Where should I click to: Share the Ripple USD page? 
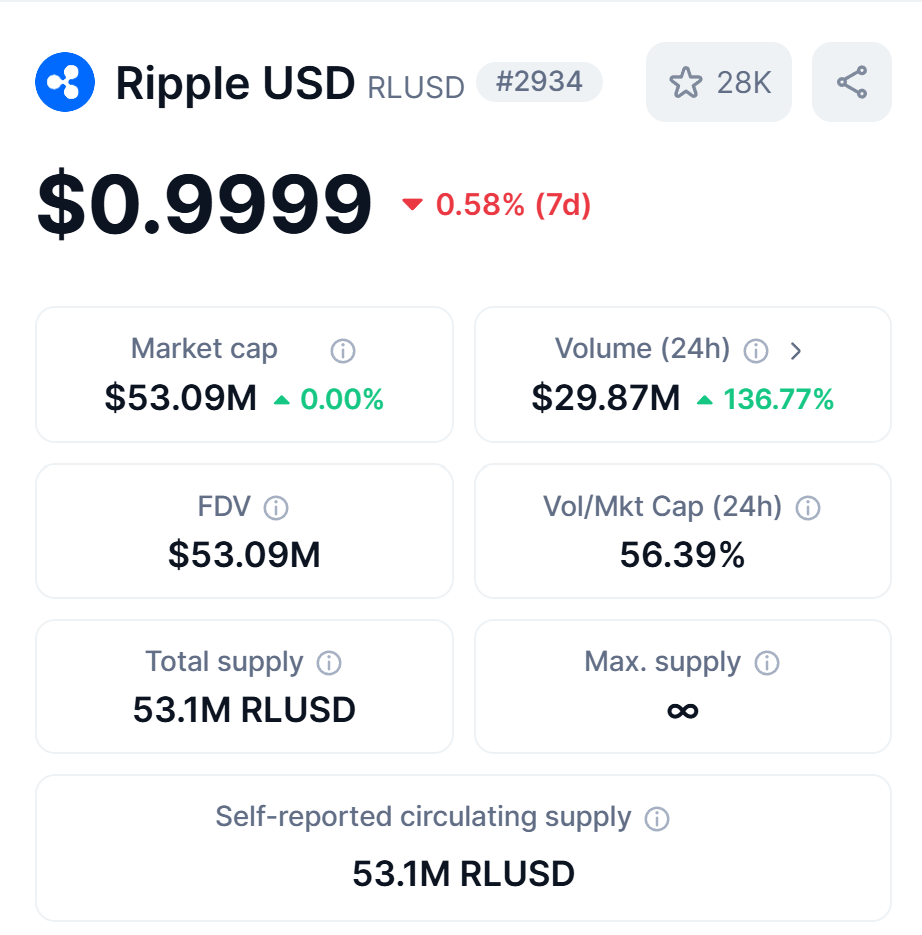pyautogui.click(x=851, y=82)
